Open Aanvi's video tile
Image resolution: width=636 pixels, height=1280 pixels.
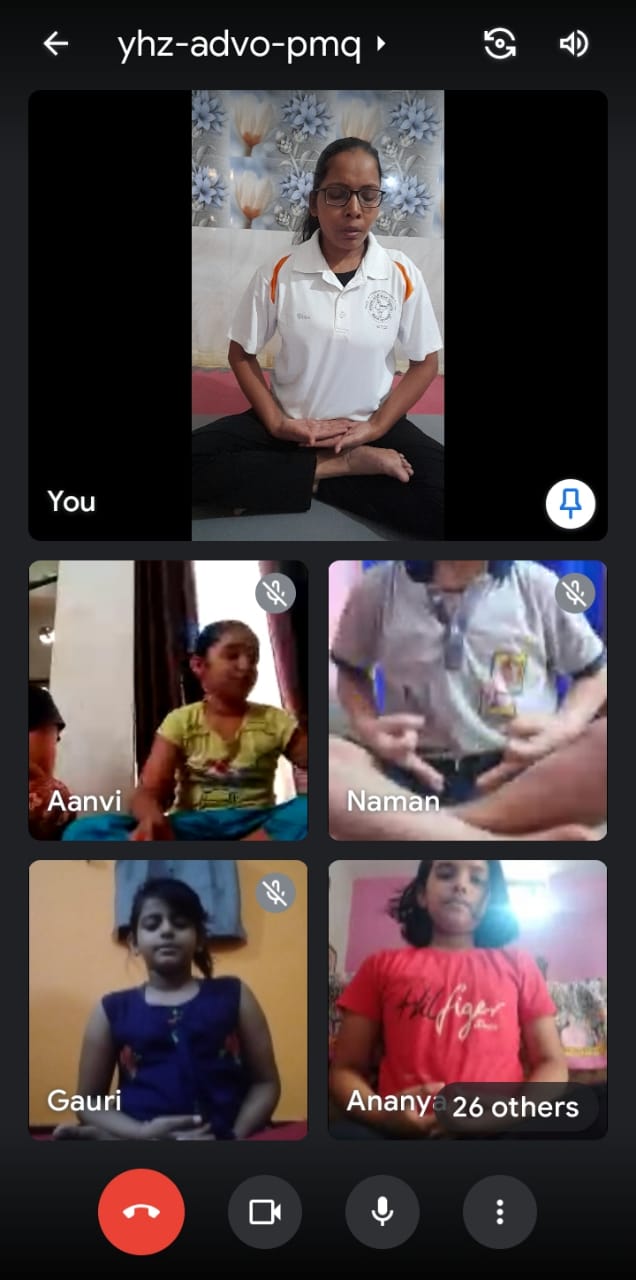click(168, 700)
